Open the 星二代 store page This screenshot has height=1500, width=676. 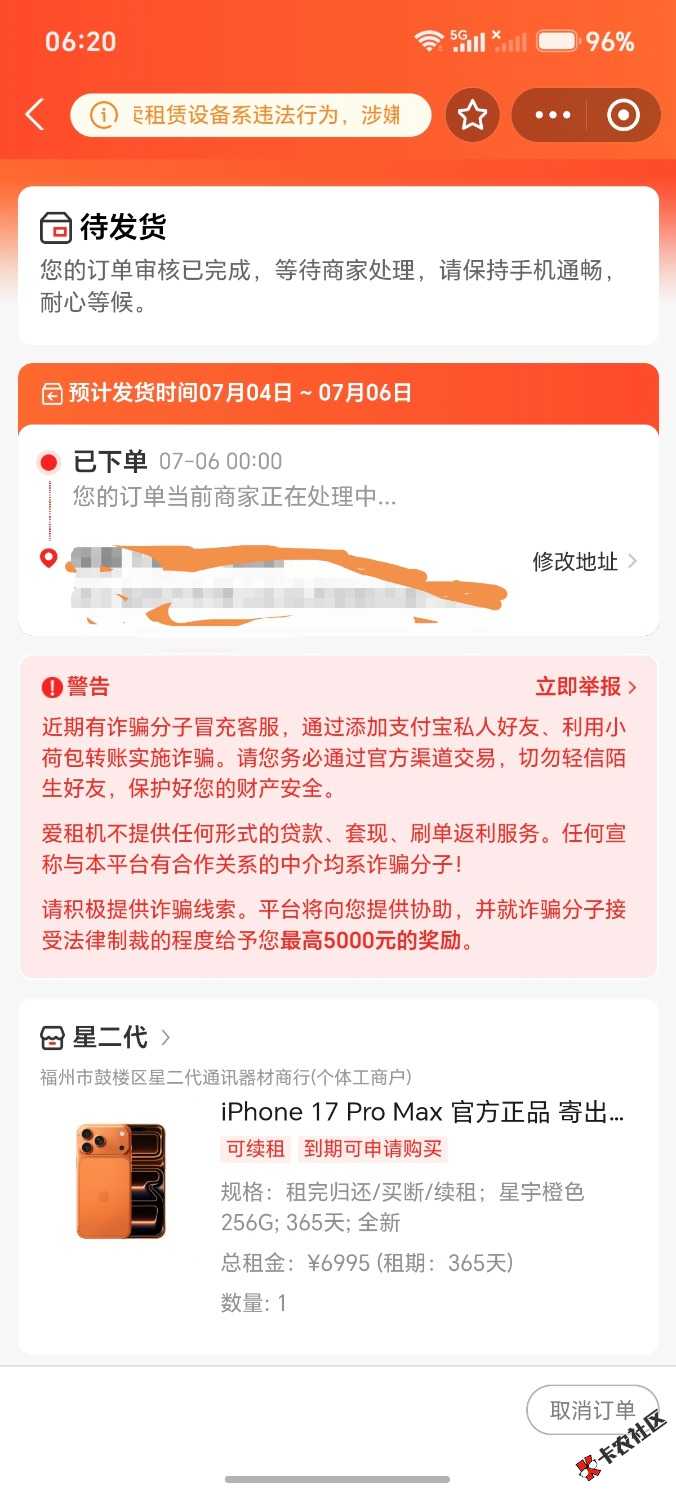coord(105,1037)
